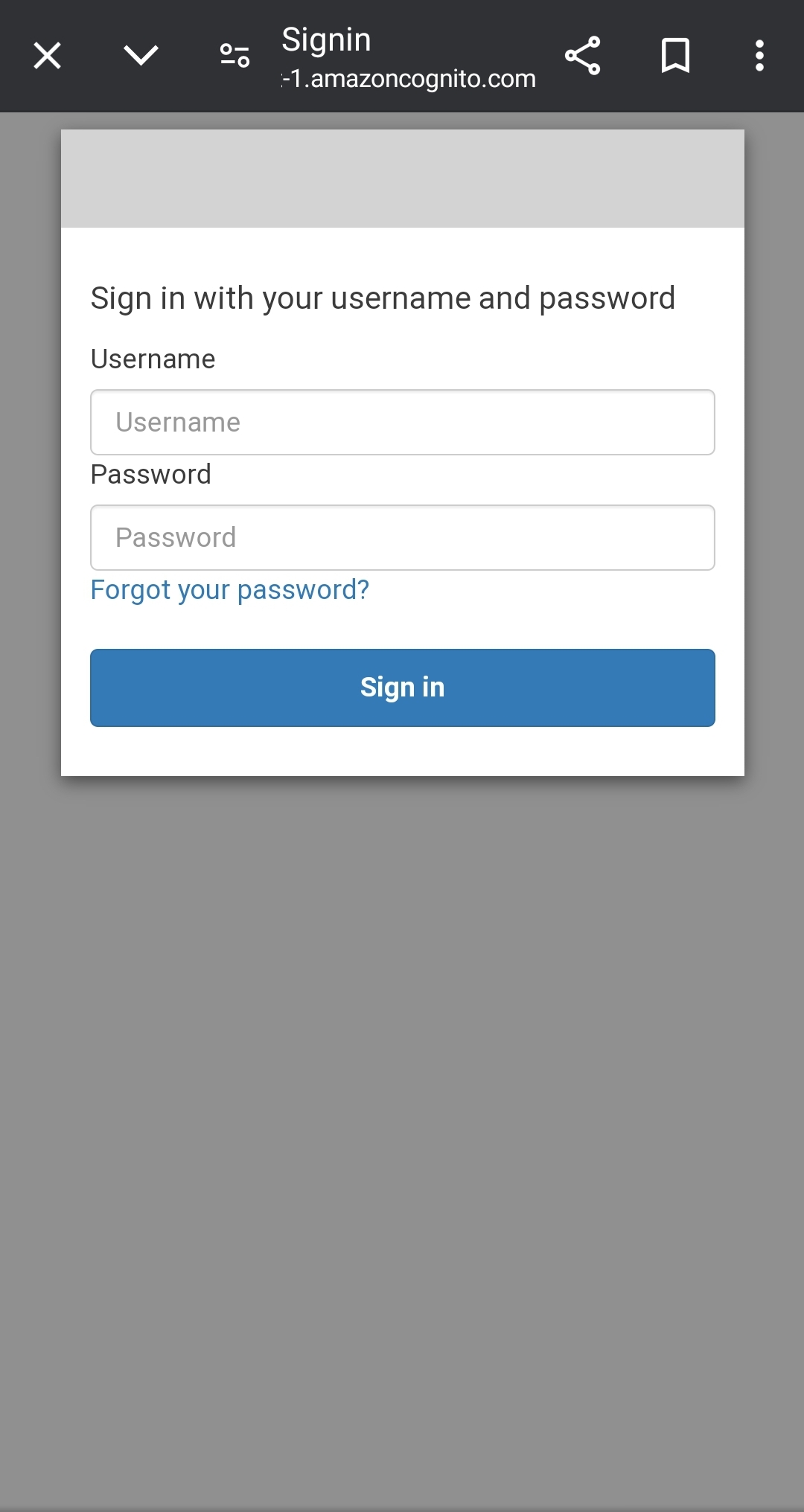Close the in-app browser tab
The image size is (804, 1512).
click(47, 56)
